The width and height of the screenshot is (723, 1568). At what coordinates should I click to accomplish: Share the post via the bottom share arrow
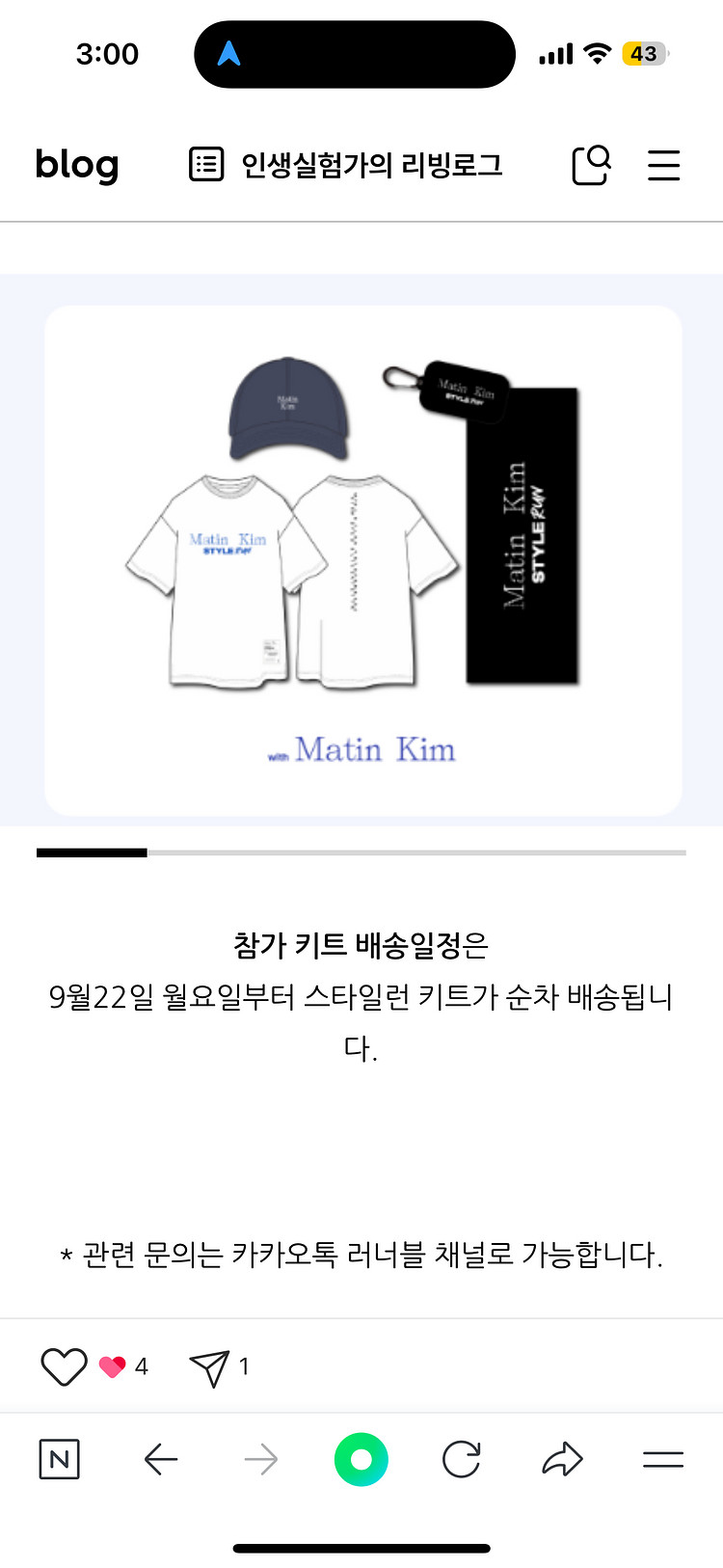pyautogui.click(x=562, y=1459)
